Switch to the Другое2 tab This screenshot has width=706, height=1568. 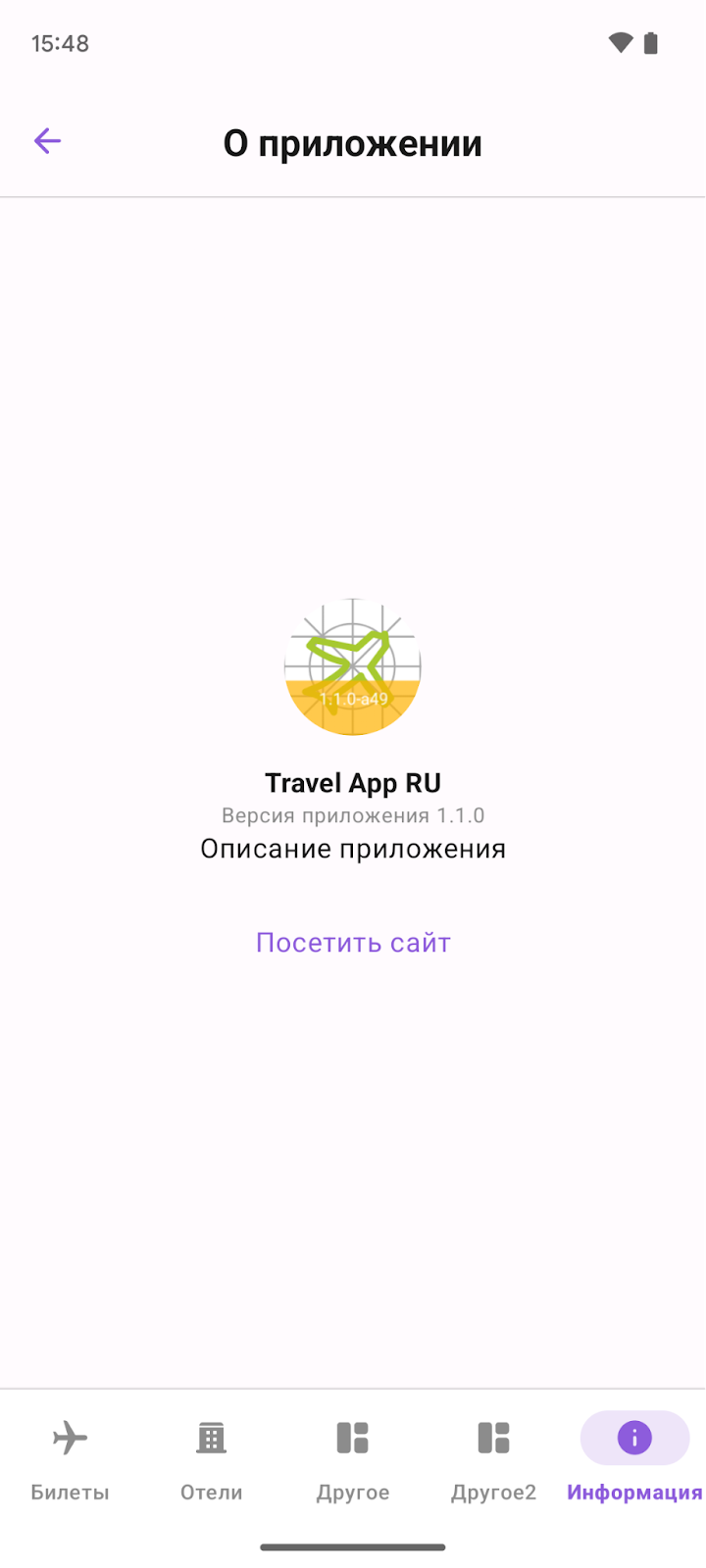point(493,1457)
